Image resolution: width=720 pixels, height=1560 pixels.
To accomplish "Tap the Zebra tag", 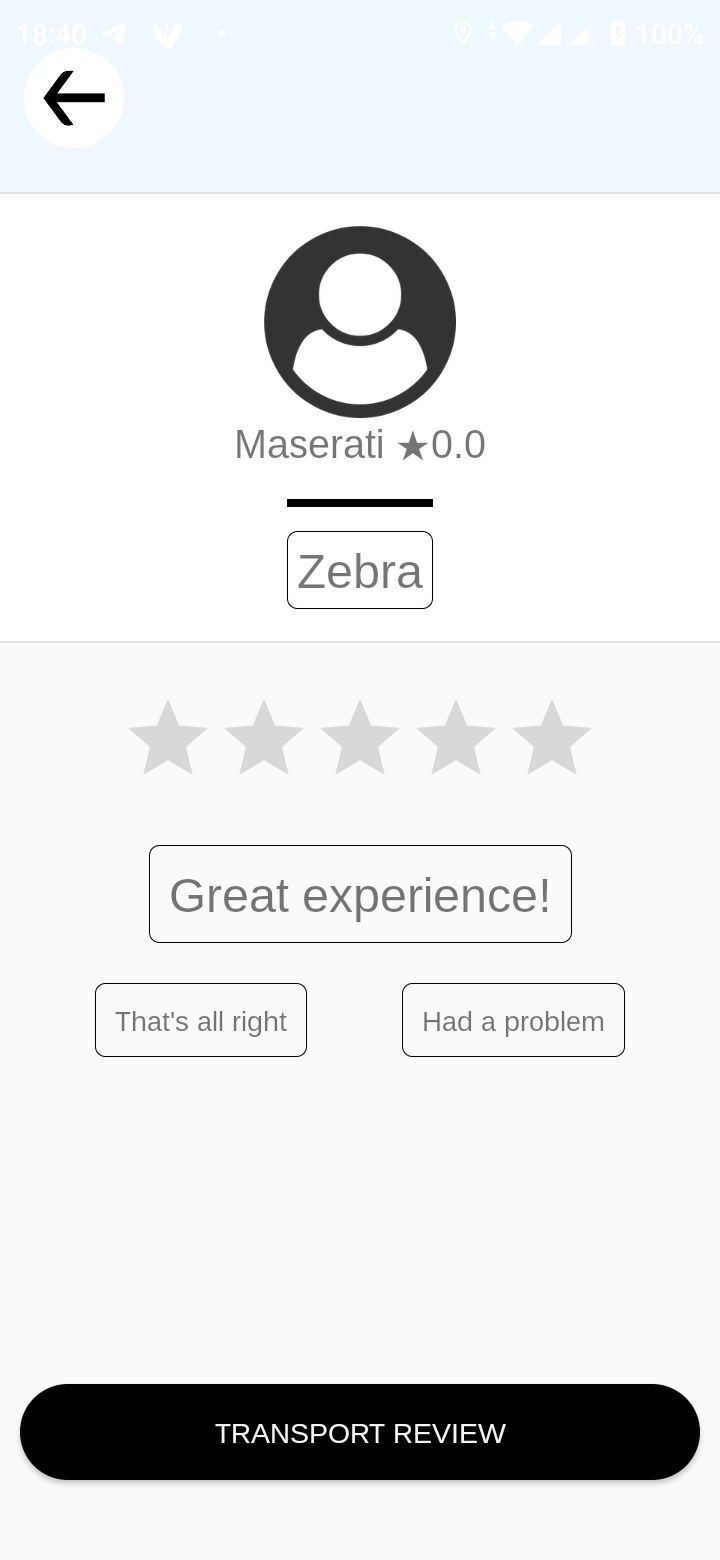I will coord(360,570).
